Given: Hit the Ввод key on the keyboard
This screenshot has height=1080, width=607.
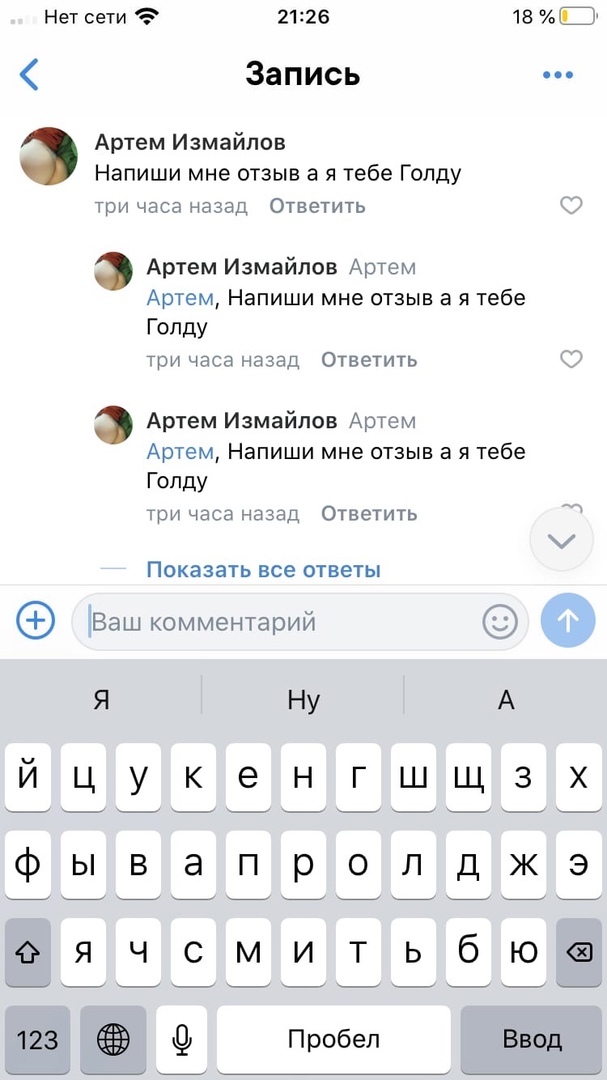Looking at the screenshot, I should [532, 1039].
